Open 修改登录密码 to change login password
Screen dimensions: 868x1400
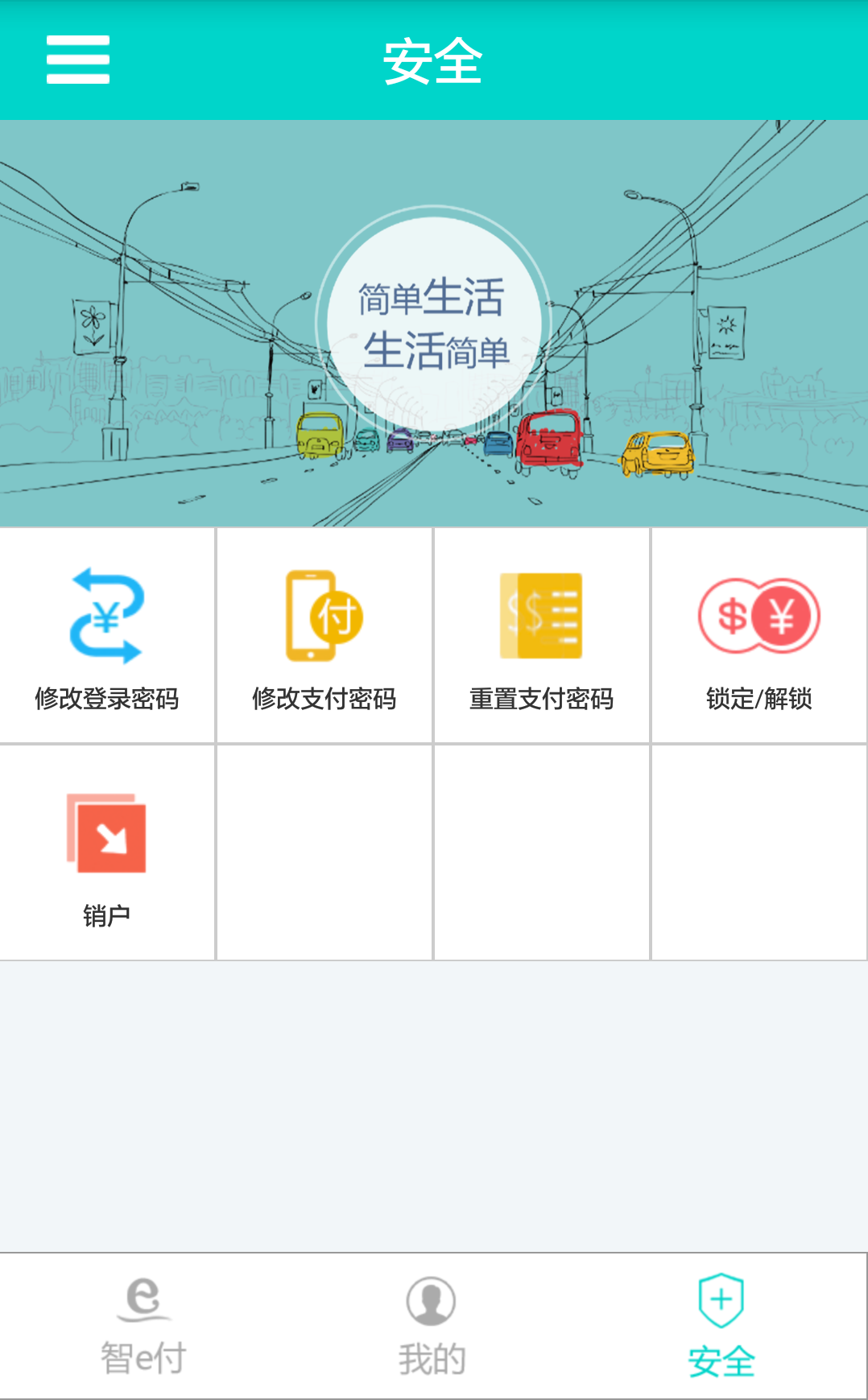click(x=107, y=636)
